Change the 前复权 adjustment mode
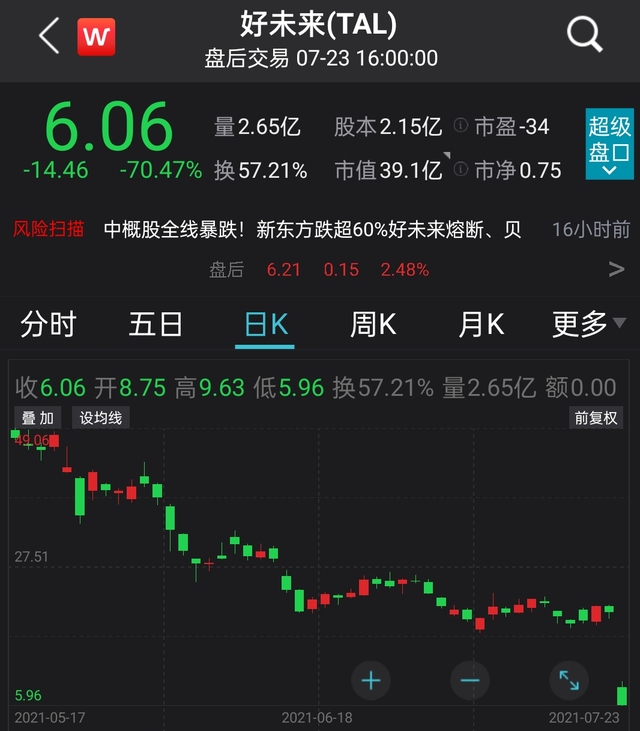This screenshot has width=640, height=731. coord(596,418)
